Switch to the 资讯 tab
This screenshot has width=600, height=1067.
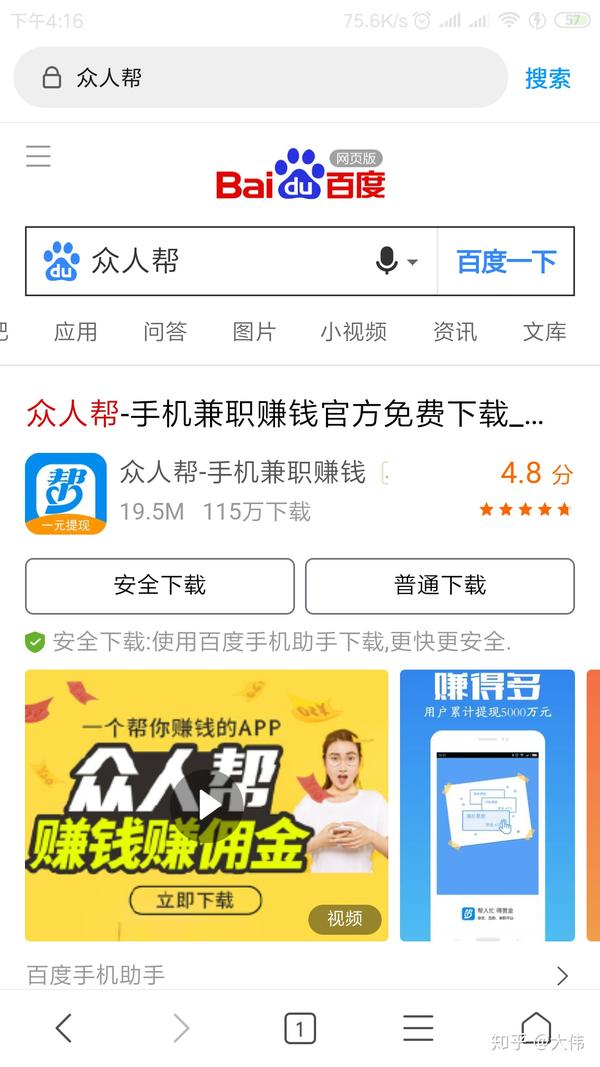pos(455,332)
